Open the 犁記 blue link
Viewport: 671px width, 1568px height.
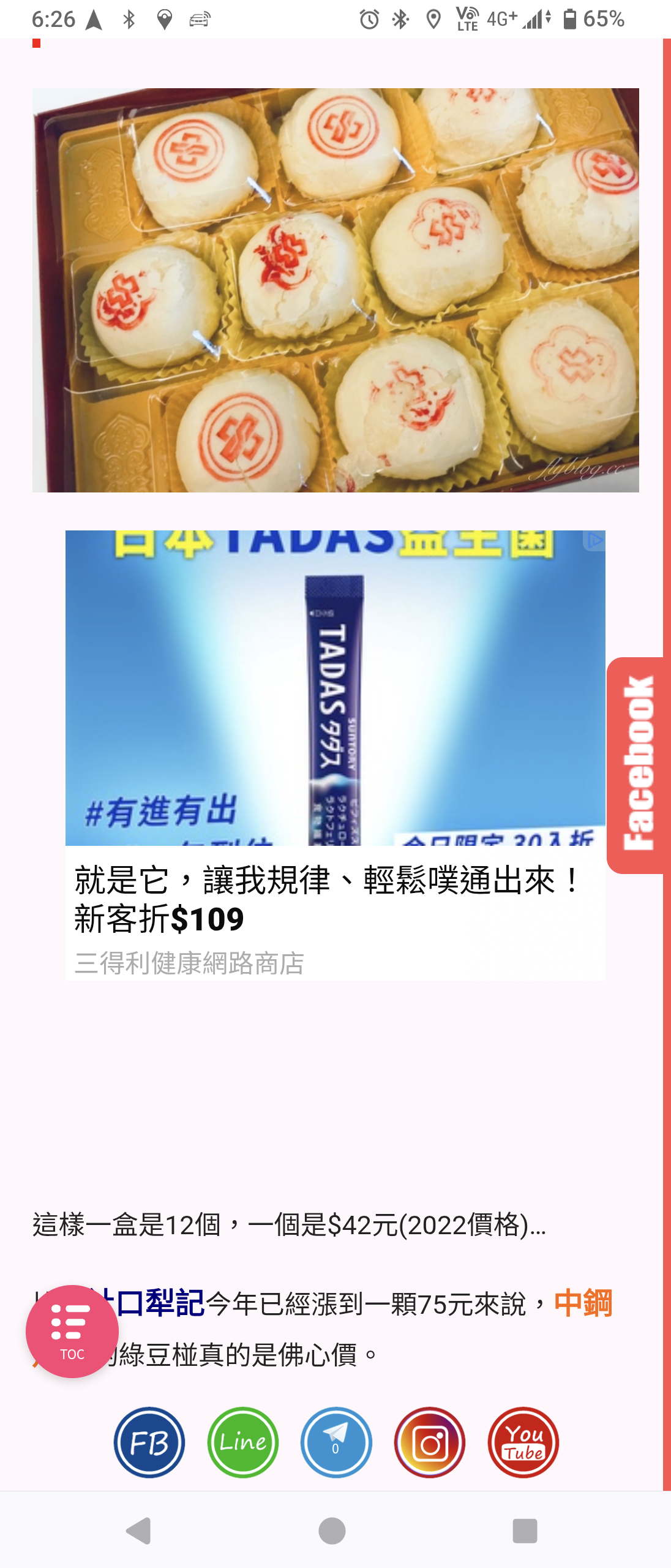(x=160, y=1303)
